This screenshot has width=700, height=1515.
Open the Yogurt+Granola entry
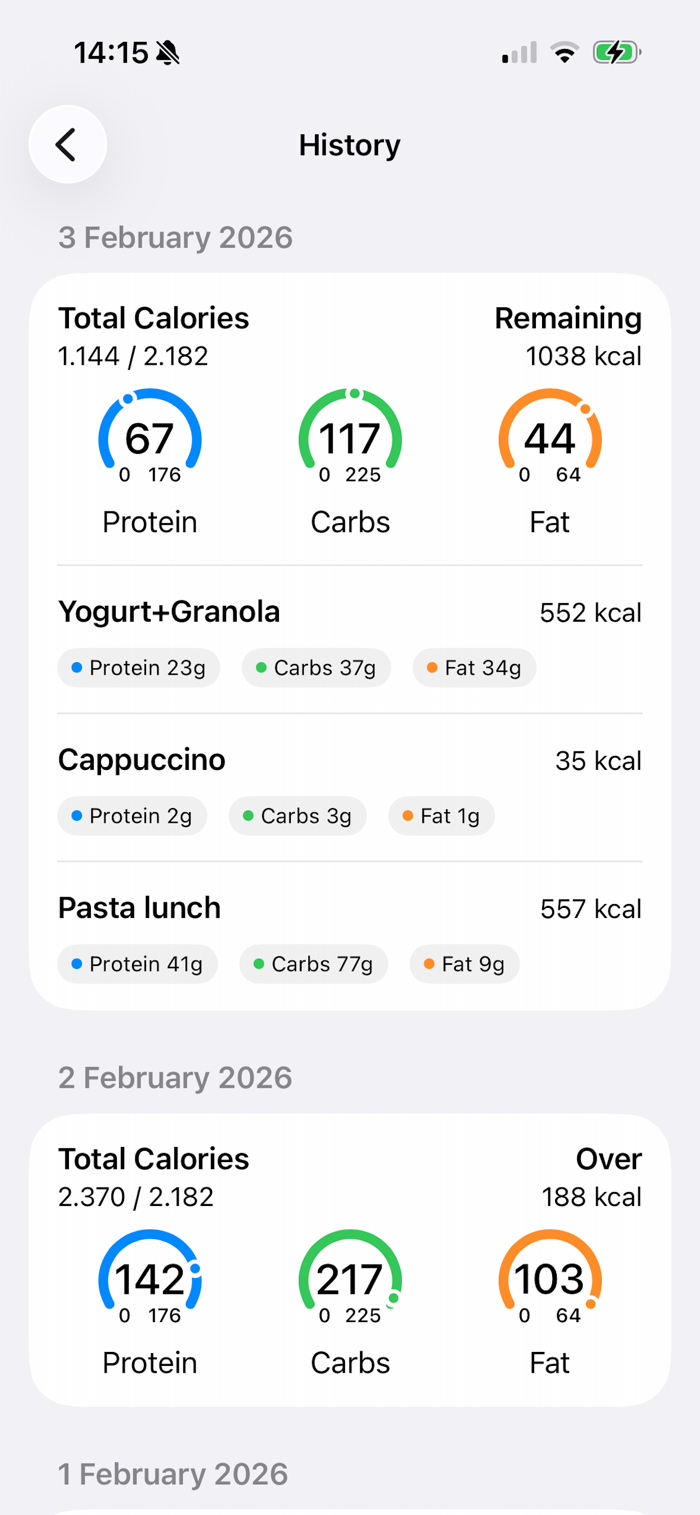(x=350, y=639)
